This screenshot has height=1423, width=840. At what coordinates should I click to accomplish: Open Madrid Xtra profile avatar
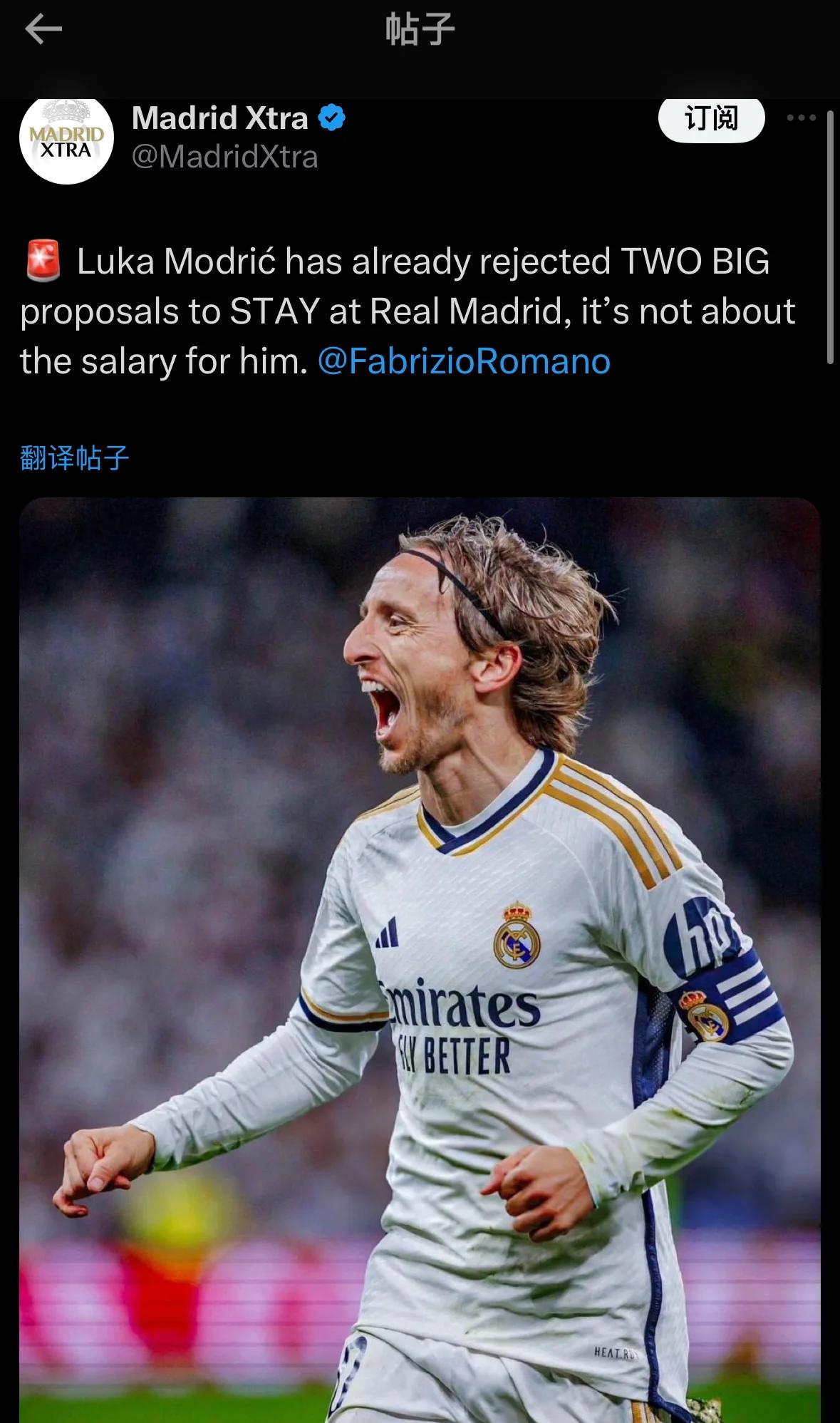(66, 140)
